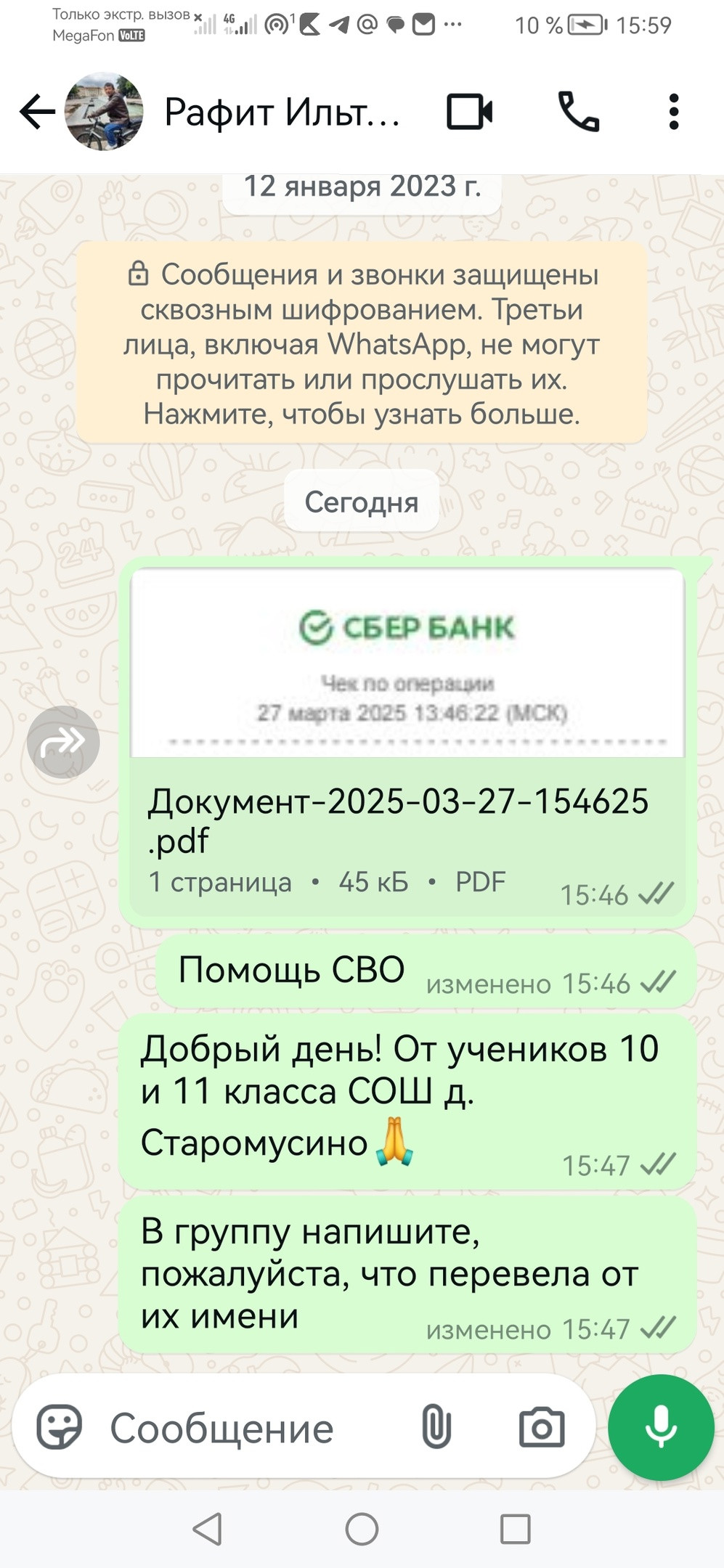
Task: Attach a file with the paperclip
Action: tap(436, 1427)
